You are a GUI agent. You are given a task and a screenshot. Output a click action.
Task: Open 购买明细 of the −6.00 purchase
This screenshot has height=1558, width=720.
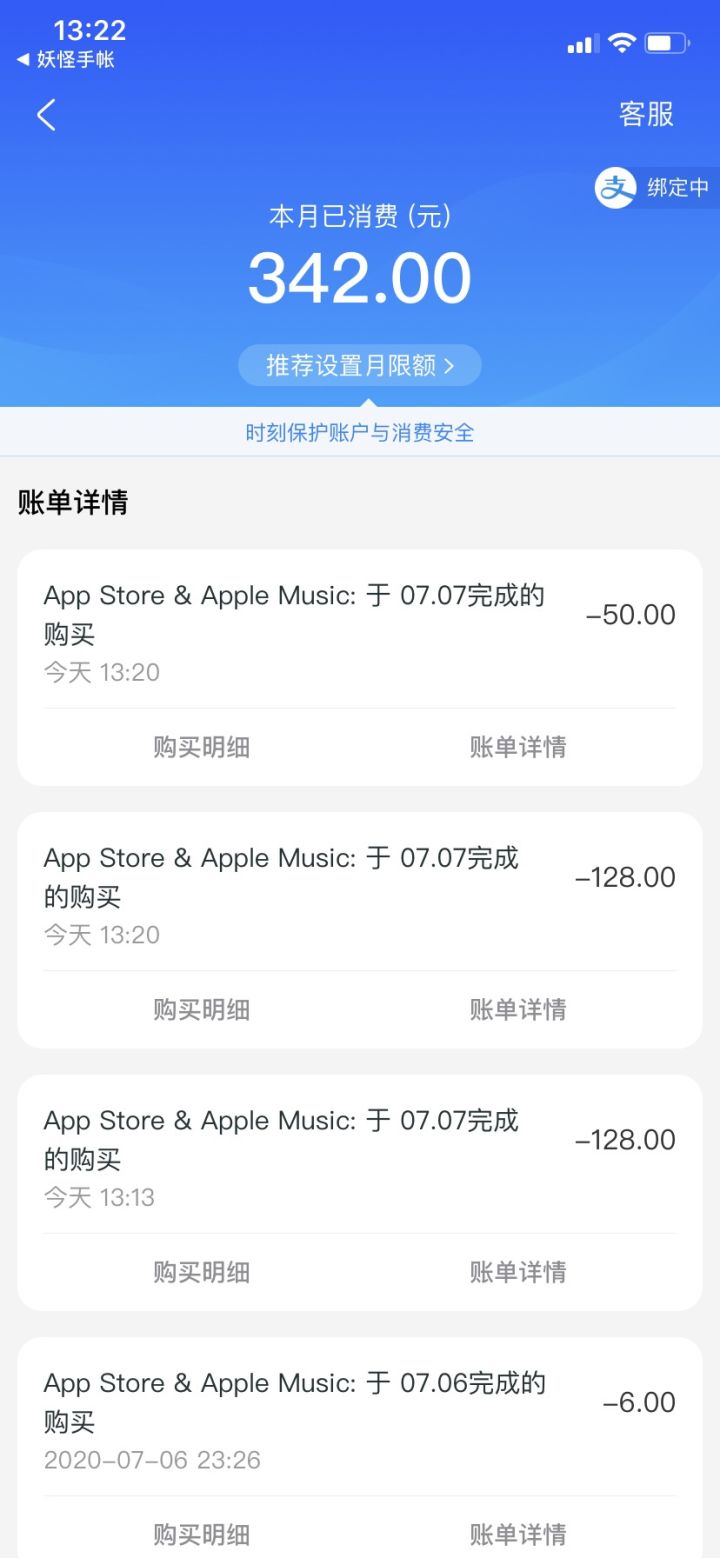(x=201, y=1534)
